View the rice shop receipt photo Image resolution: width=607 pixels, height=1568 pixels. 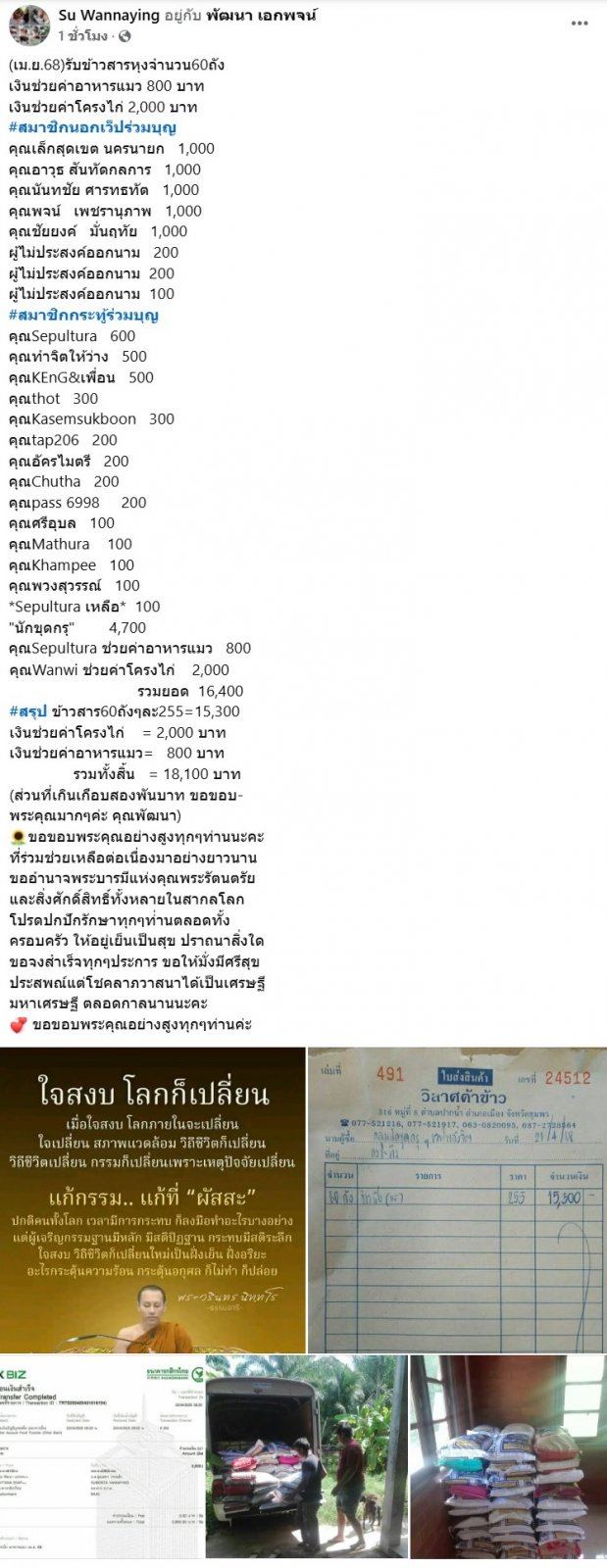457,1200
